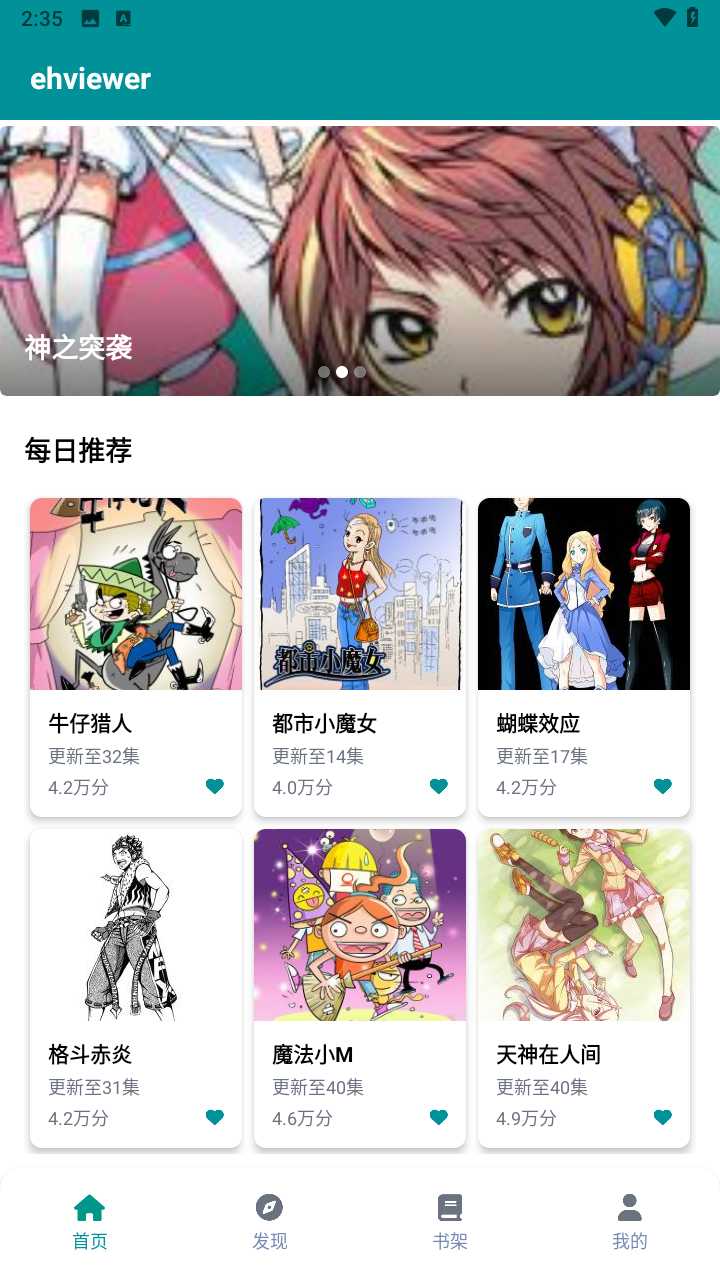The width and height of the screenshot is (720, 1280).
Task: Toggle the heart on 都市小魔女
Action: click(439, 786)
